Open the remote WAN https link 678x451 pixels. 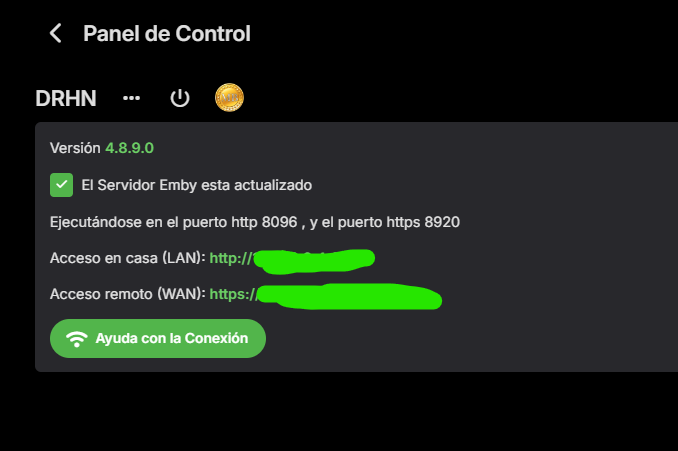tap(325, 295)
